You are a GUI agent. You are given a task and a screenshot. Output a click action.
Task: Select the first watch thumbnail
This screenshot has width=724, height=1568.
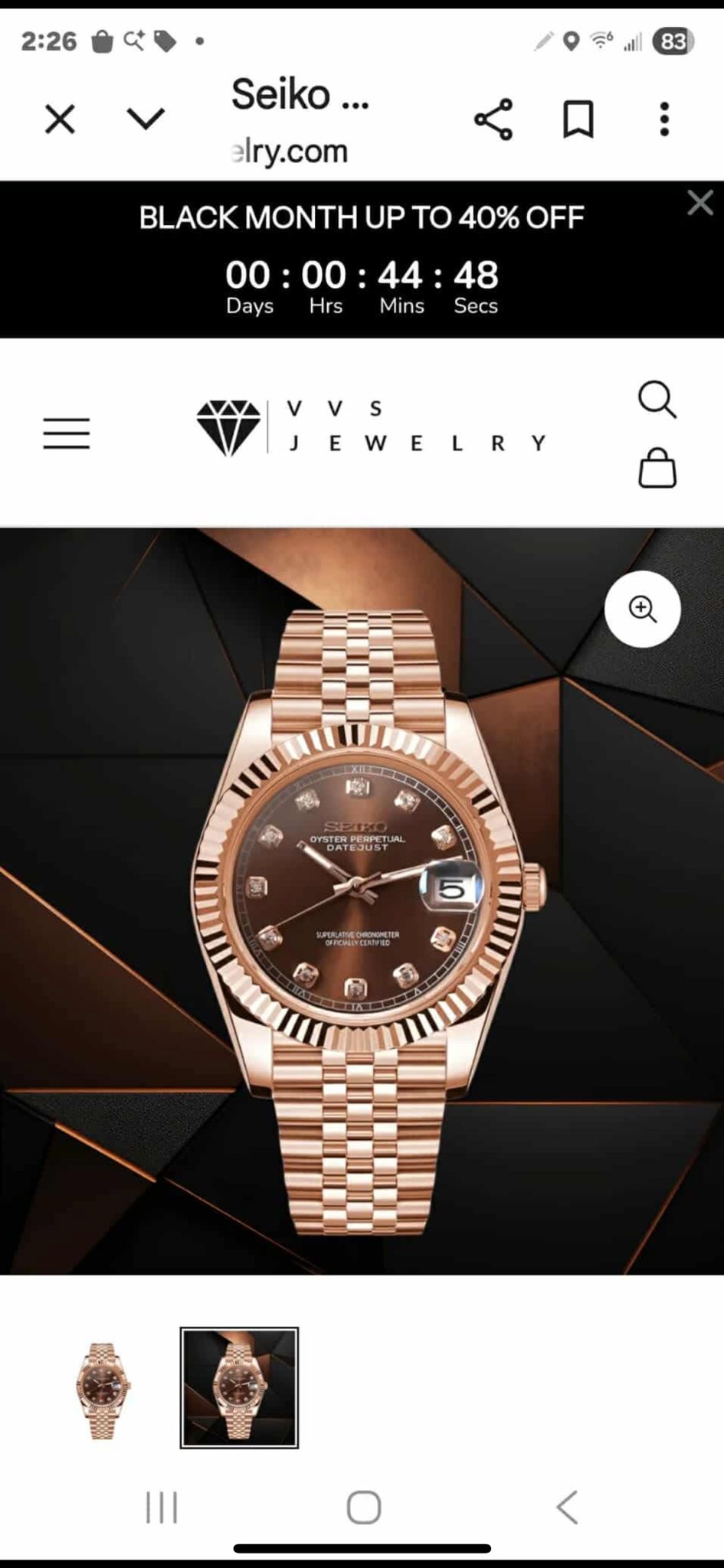(103, 1388)
